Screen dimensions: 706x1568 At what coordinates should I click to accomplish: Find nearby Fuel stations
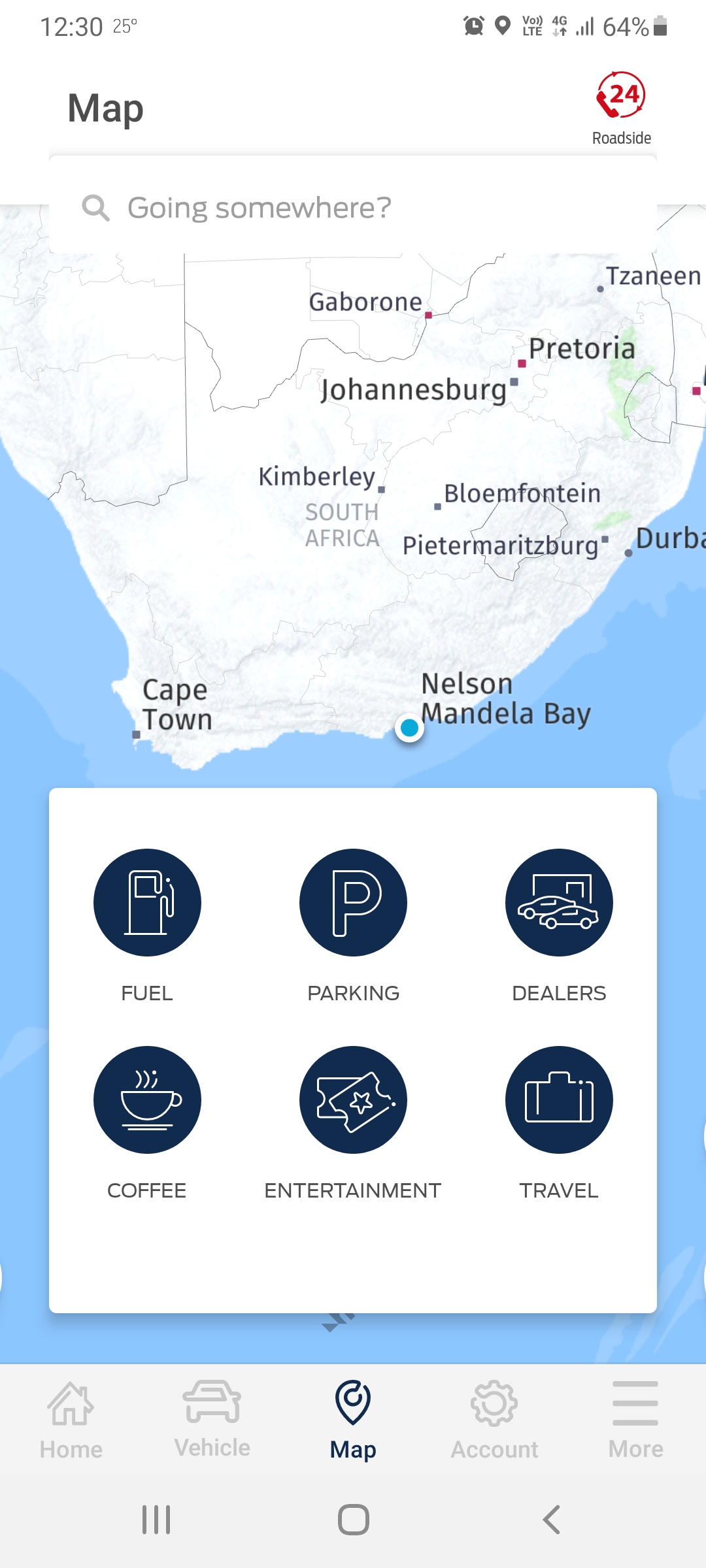pyautogui.click(x=147, y=903)
